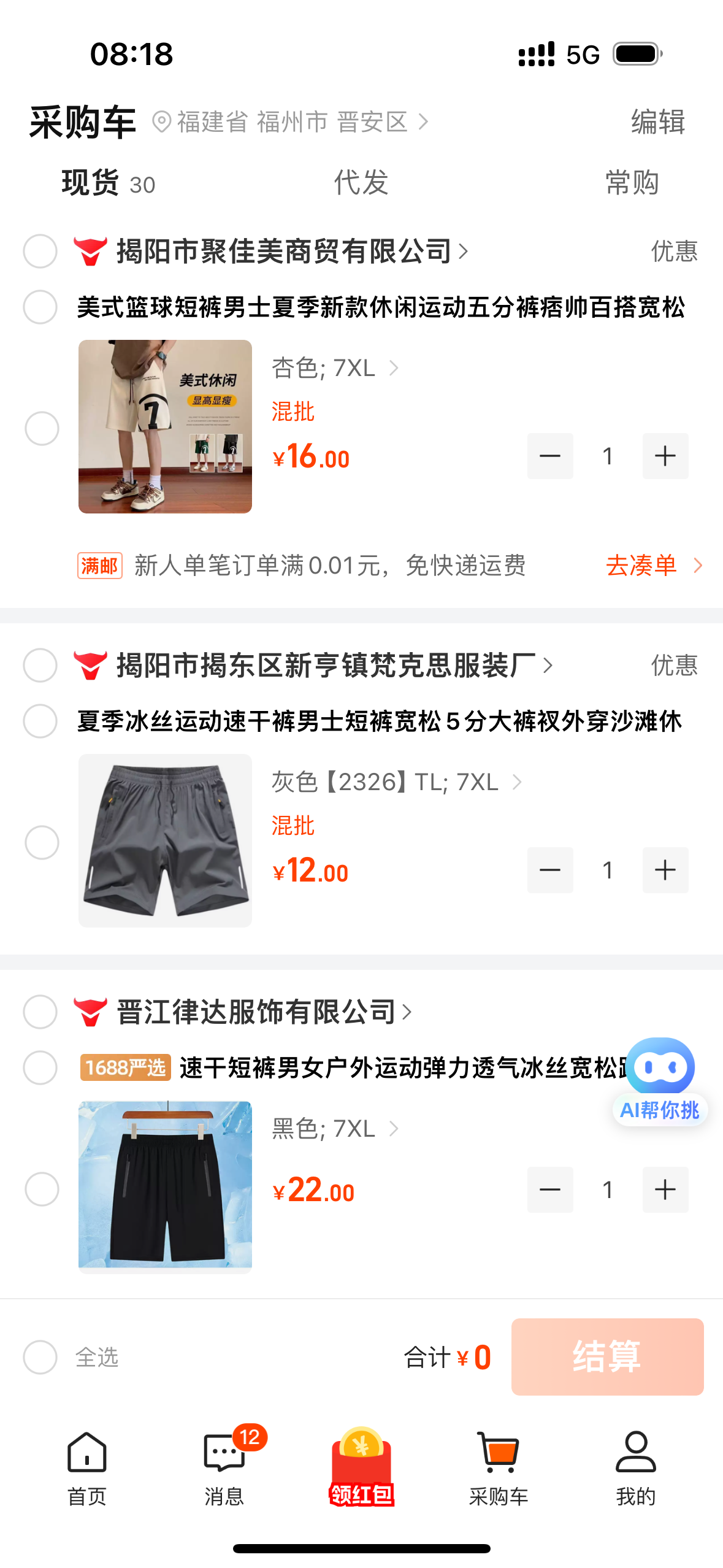Open the 揭阳市揭东区新亨镇梵克思服装厂 store page

[334, 665]
